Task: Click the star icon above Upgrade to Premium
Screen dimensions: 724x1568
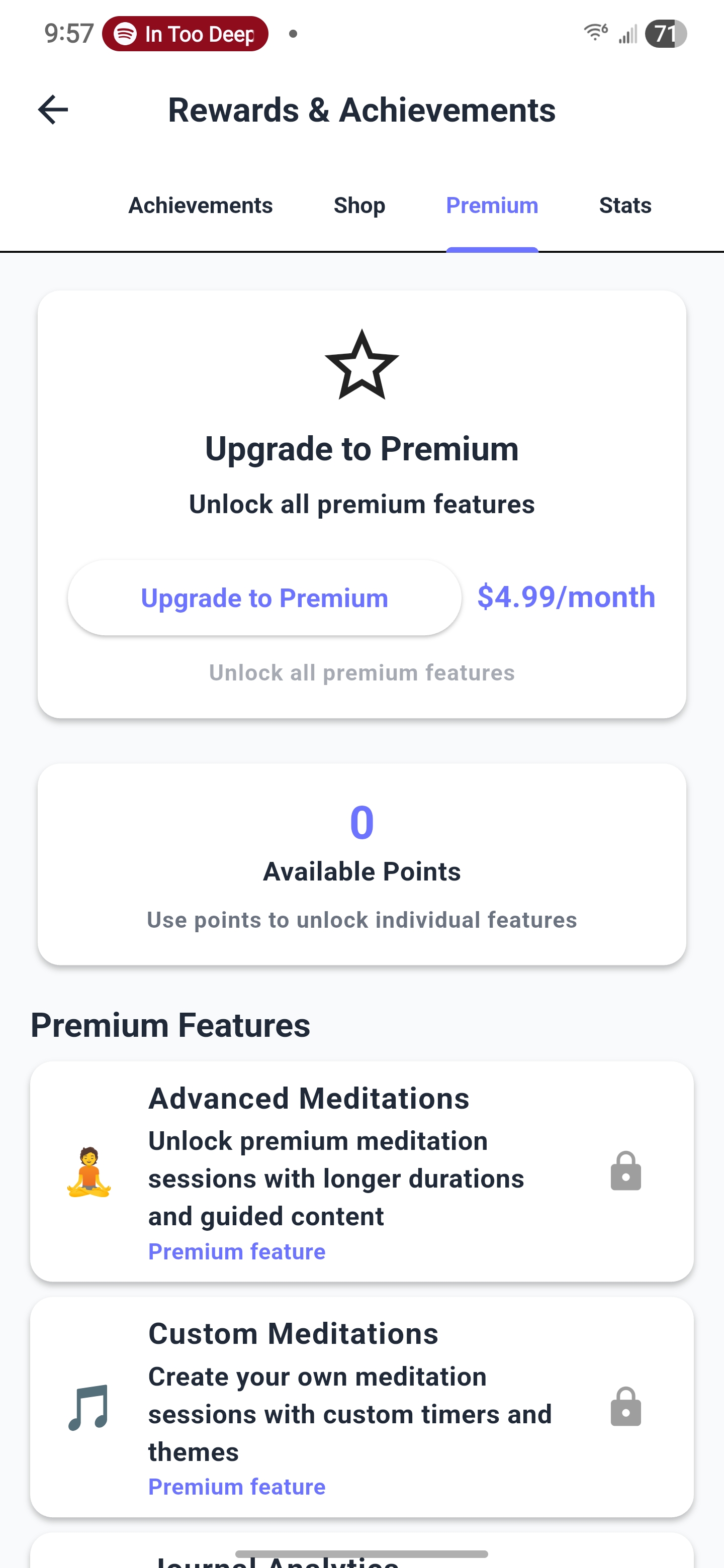Action: click(x=361, y=366)
